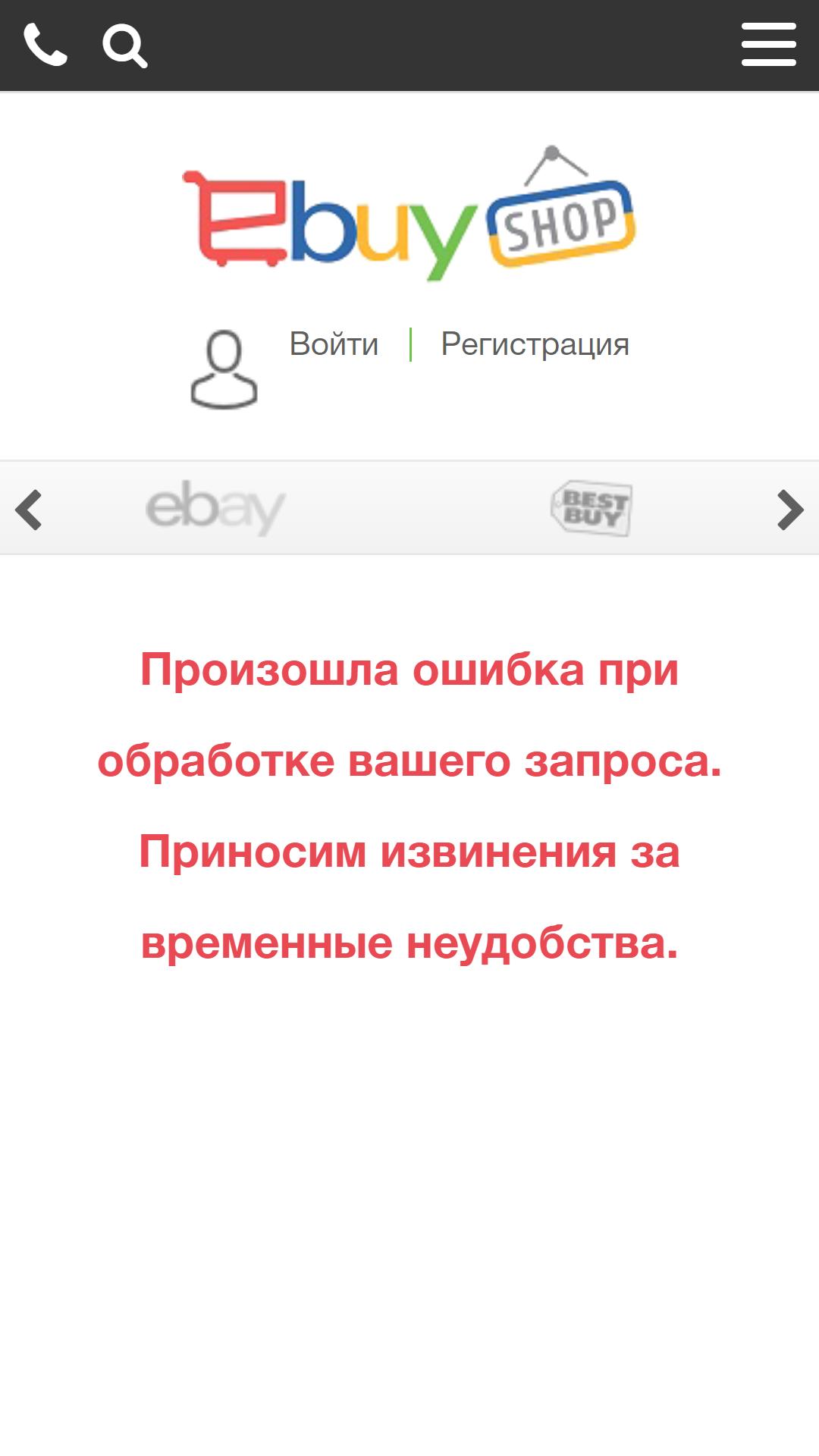Tap the ebuy SHOP logo to go home

(x=409, y=213)
